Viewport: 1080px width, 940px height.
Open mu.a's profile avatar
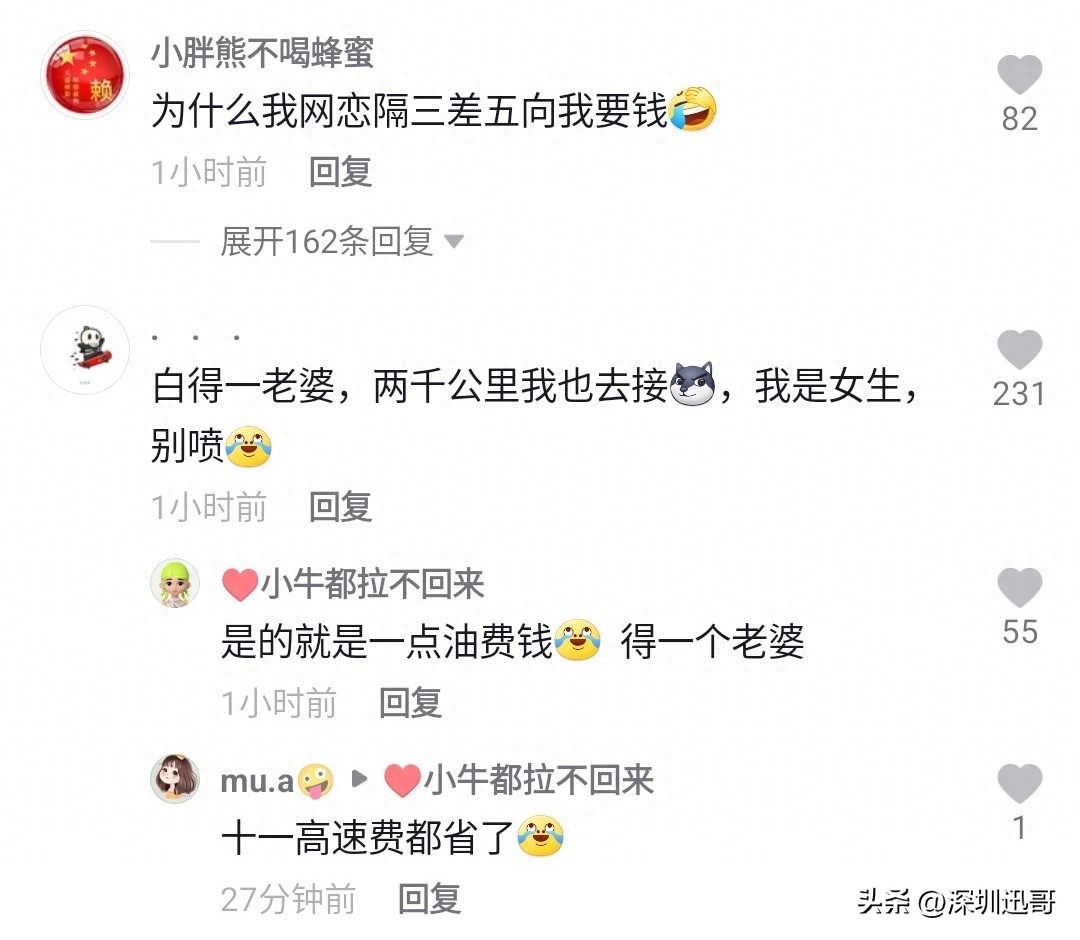(x=175, y=779)
